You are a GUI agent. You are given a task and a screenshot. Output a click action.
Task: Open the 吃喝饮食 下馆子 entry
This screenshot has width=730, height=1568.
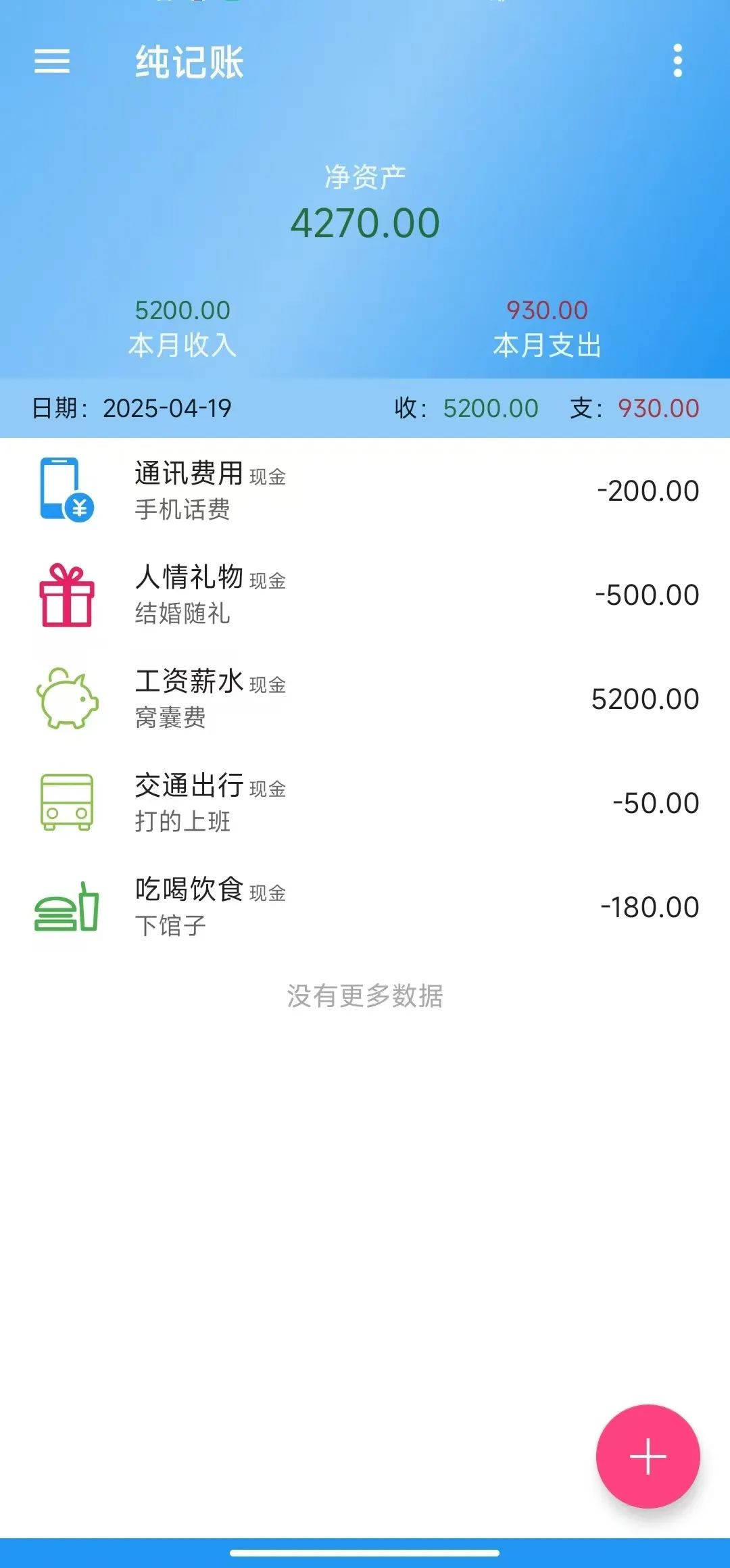click(365, 907)
